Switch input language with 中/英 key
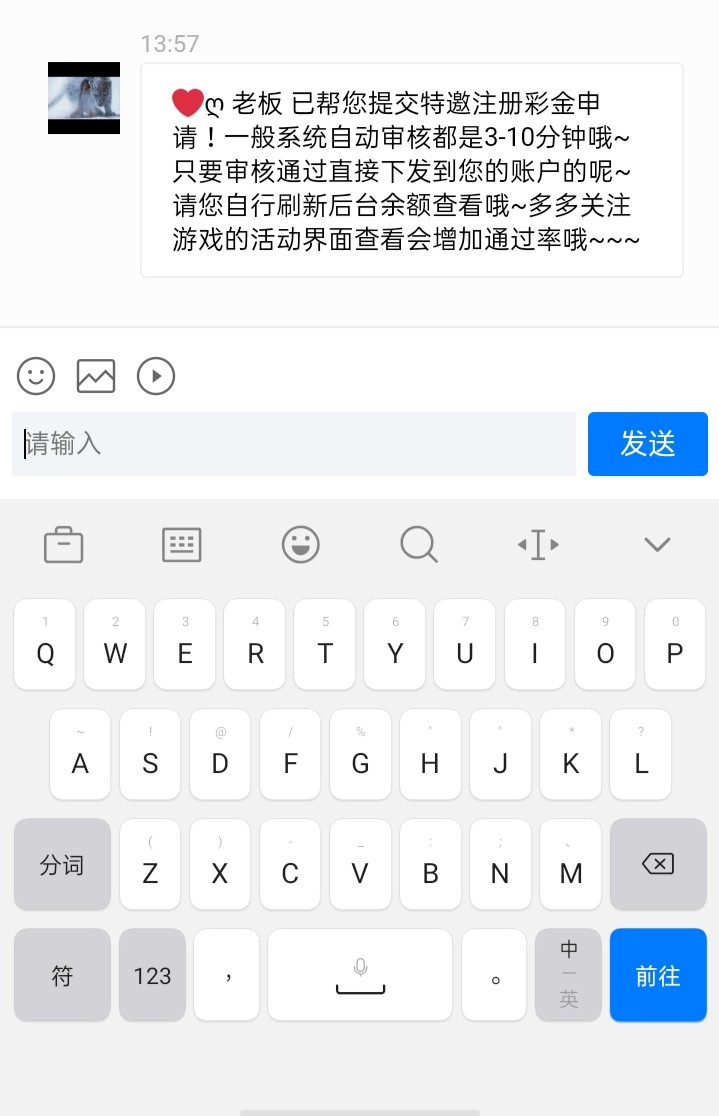The width and height of the screenshot is (719, 1116). pyautogui.click(x=568, y=975)
